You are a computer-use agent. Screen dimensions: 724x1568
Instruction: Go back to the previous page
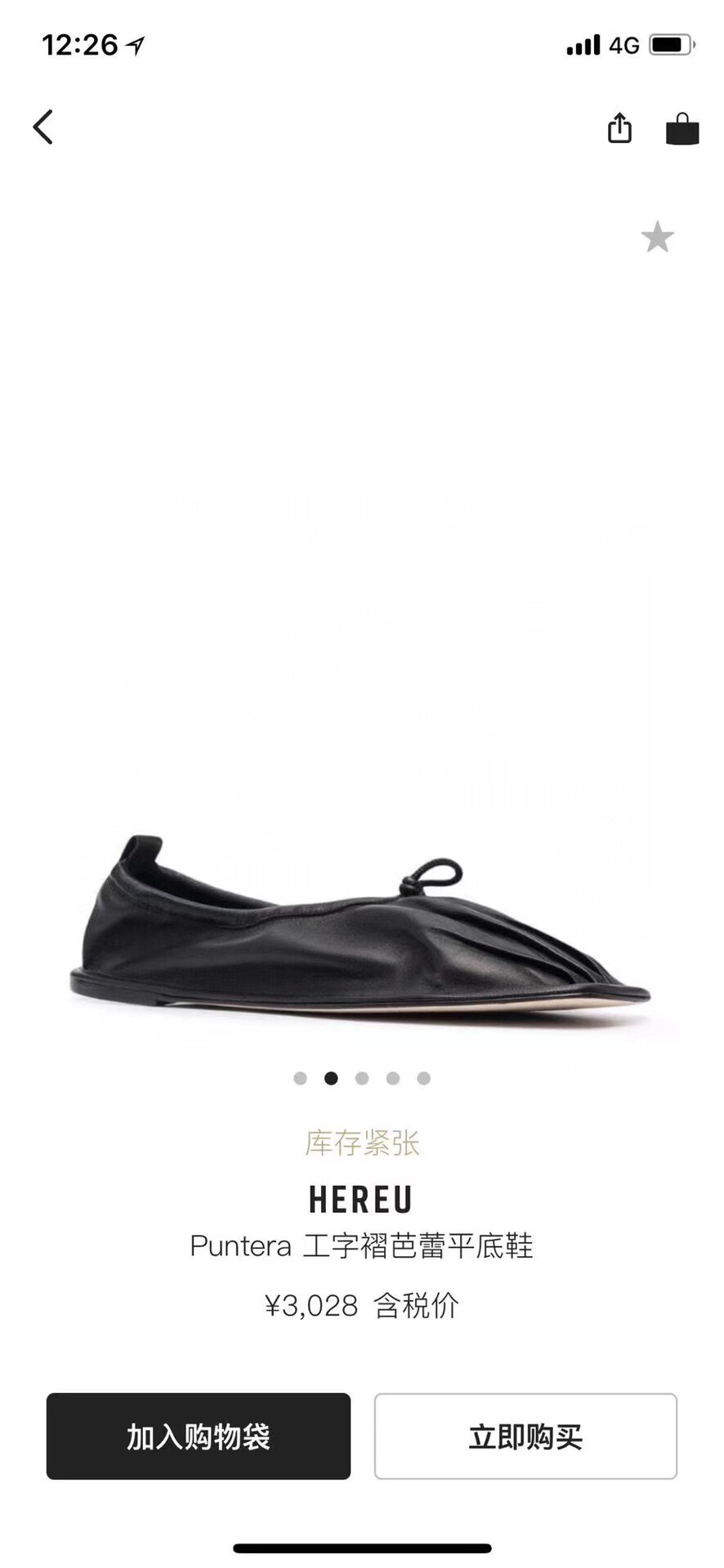pos(42,127)
